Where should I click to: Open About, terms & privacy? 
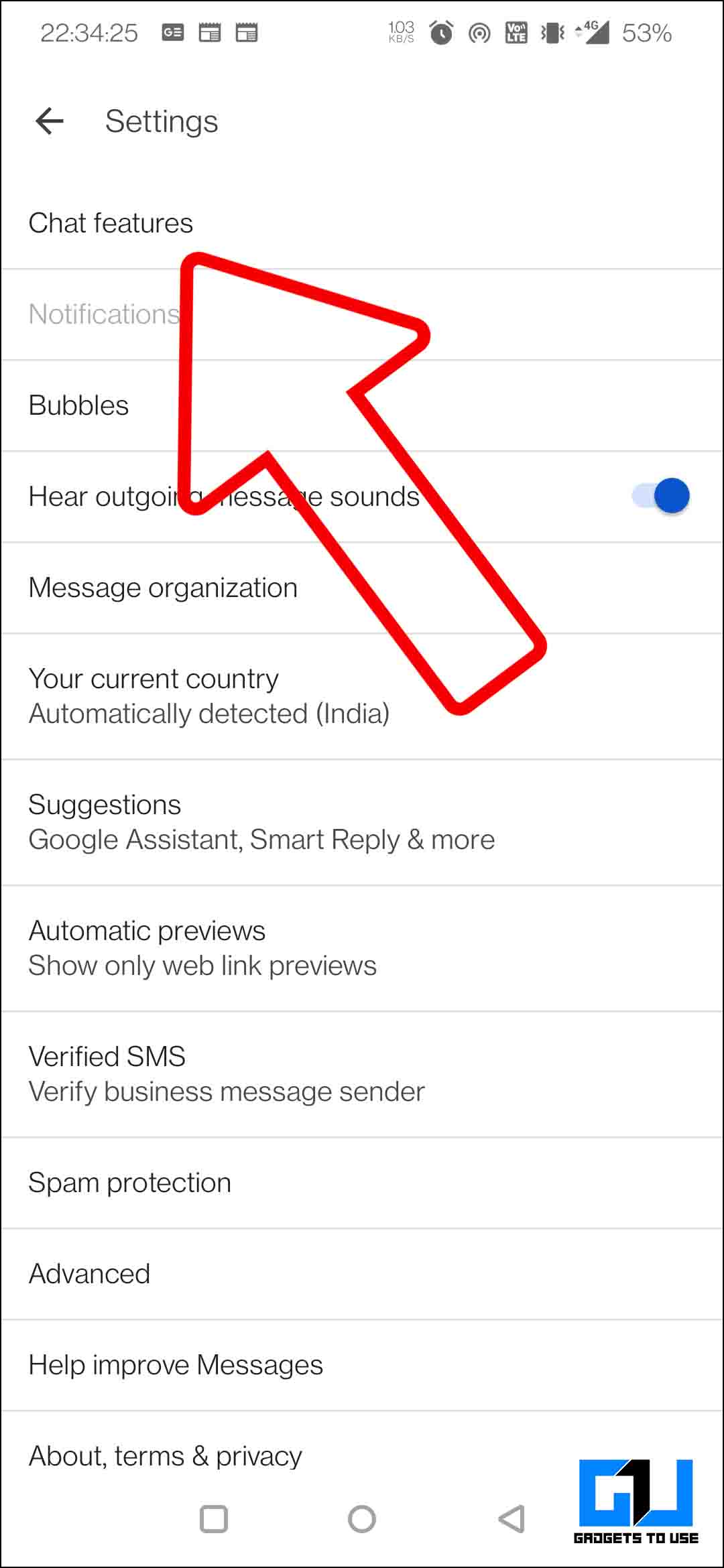pyautogui.click(x=165, y=1455)
